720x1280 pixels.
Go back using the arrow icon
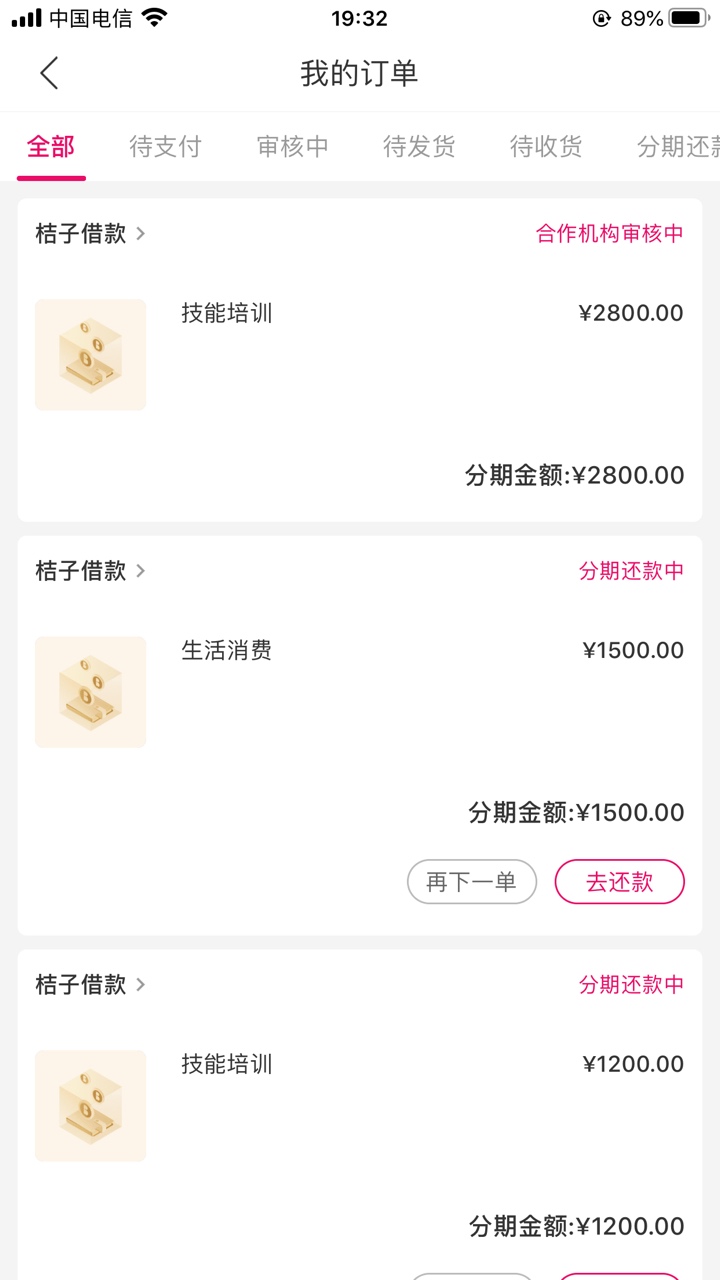tap(49, 73)
